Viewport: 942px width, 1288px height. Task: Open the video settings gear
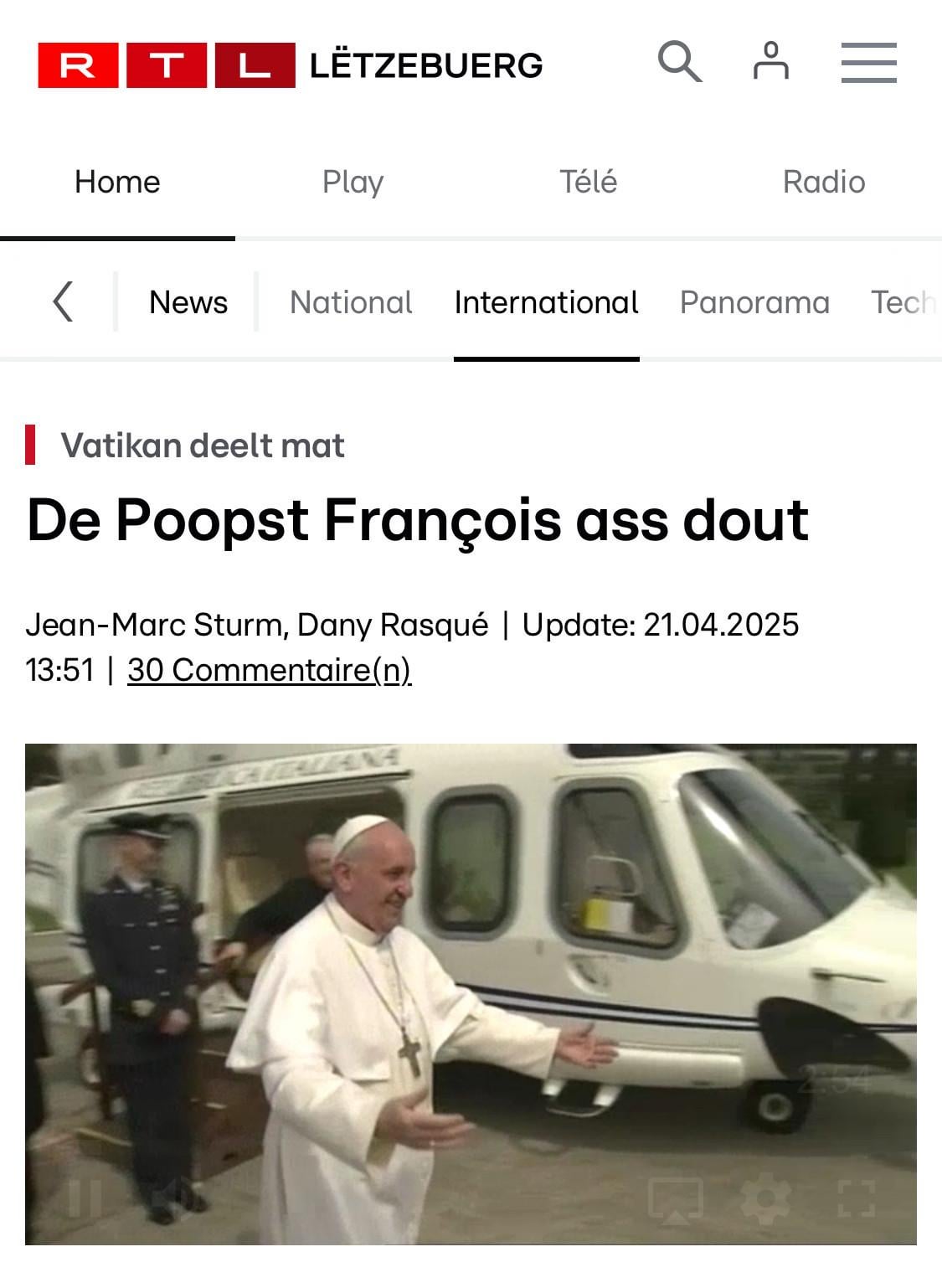765,1199
